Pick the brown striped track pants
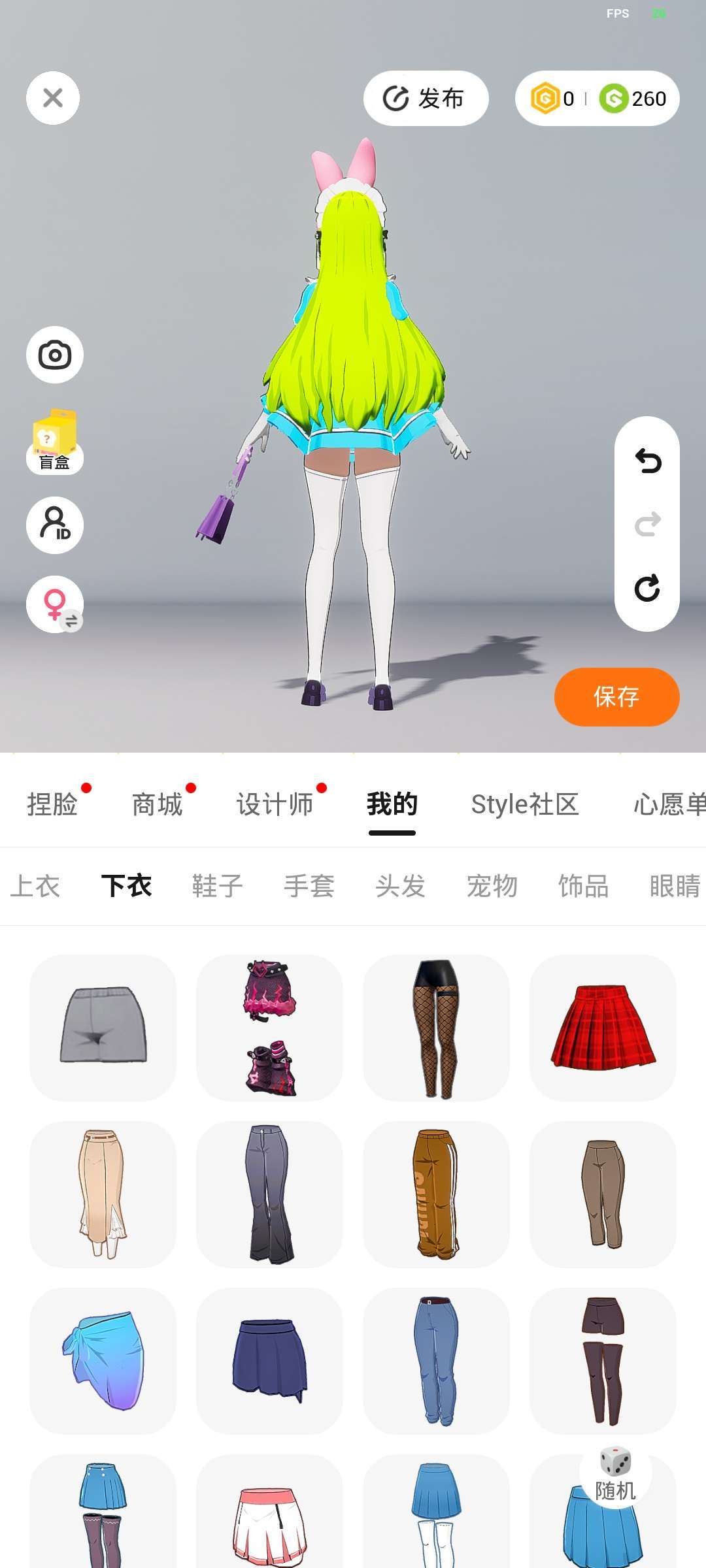The width and height of the screenshot is (706, 1568). click(x=436, y=1194)
